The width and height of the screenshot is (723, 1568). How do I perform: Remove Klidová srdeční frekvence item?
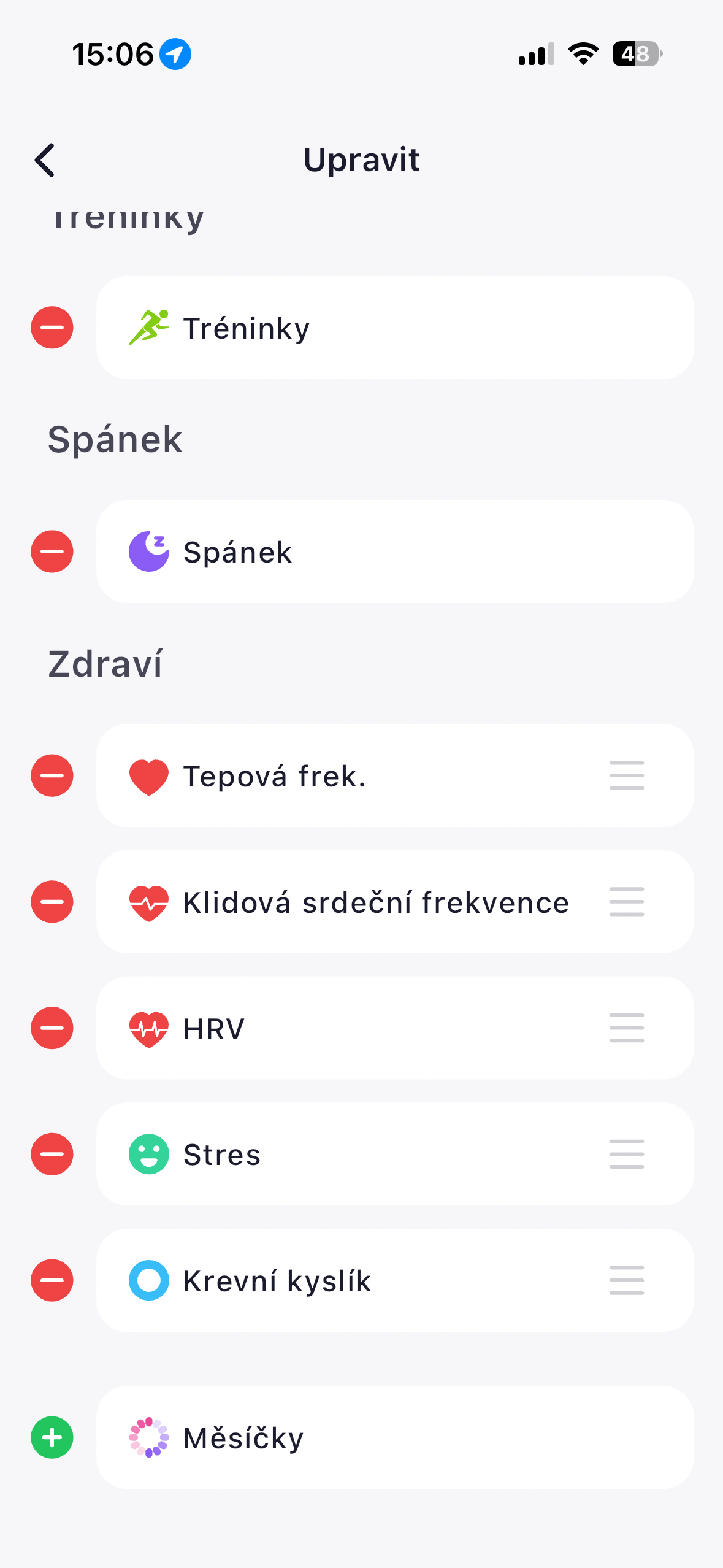52,902
